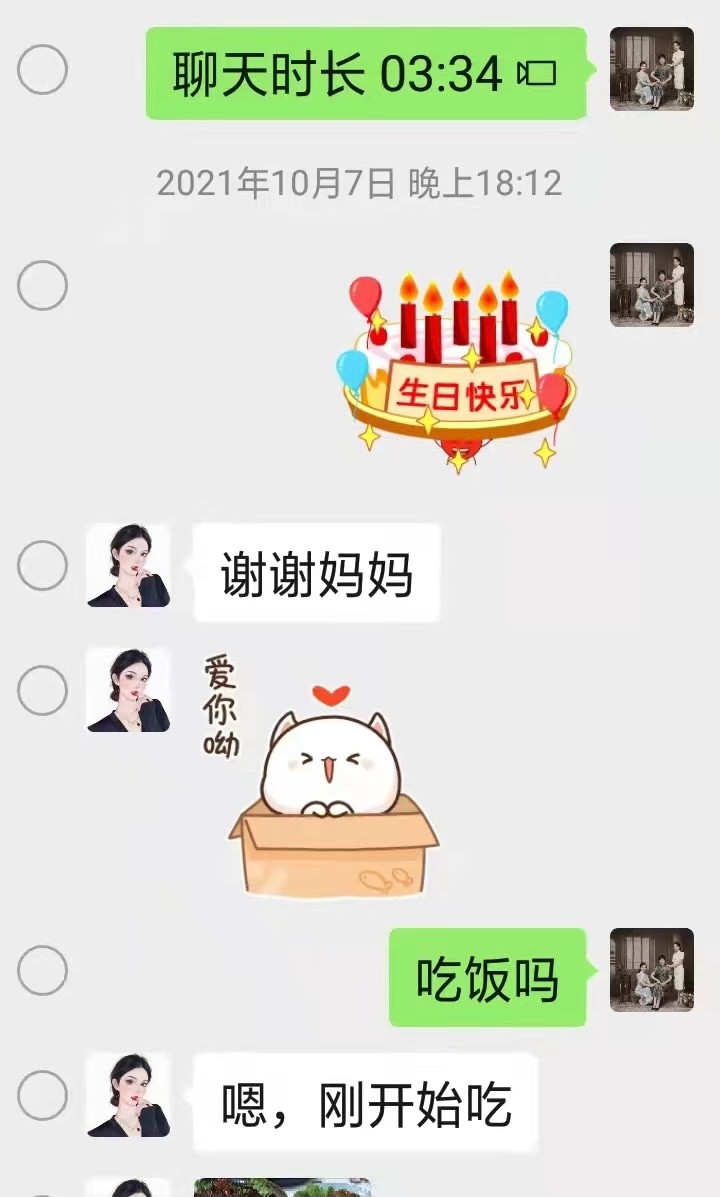Viewport: 720px width, 1197px height.
Task: Open sender's avatar beside 谢谢妈妈
Action: [x=128, y=566]
